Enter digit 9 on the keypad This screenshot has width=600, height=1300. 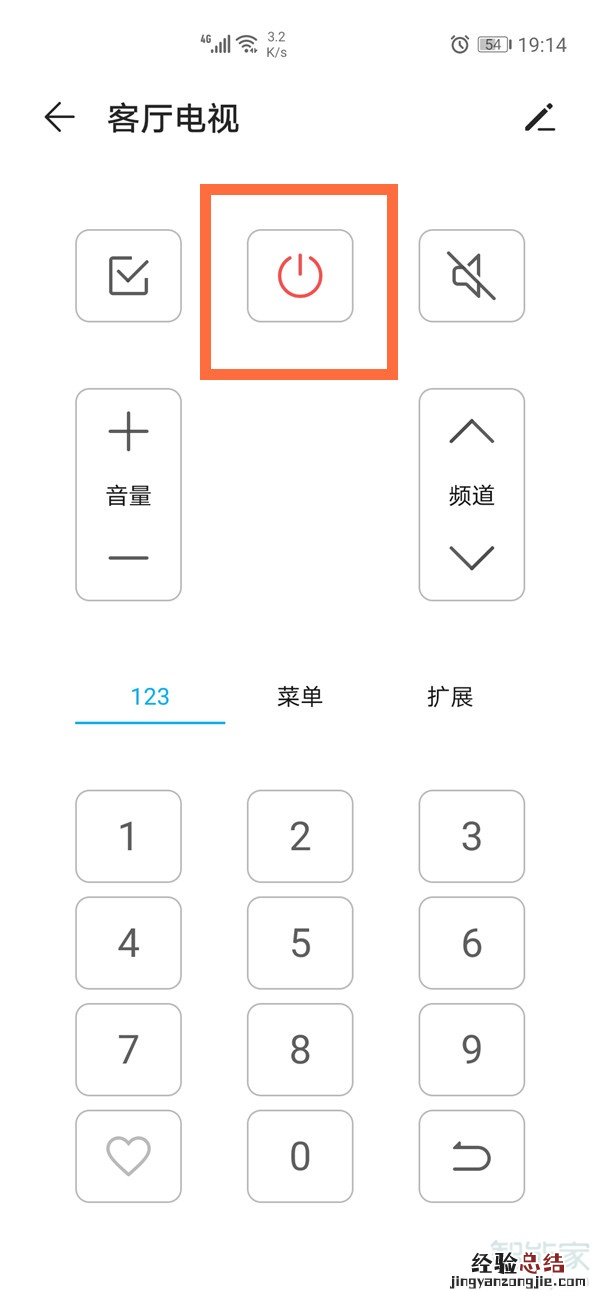pyautogui.click(x=471, y=1050)
